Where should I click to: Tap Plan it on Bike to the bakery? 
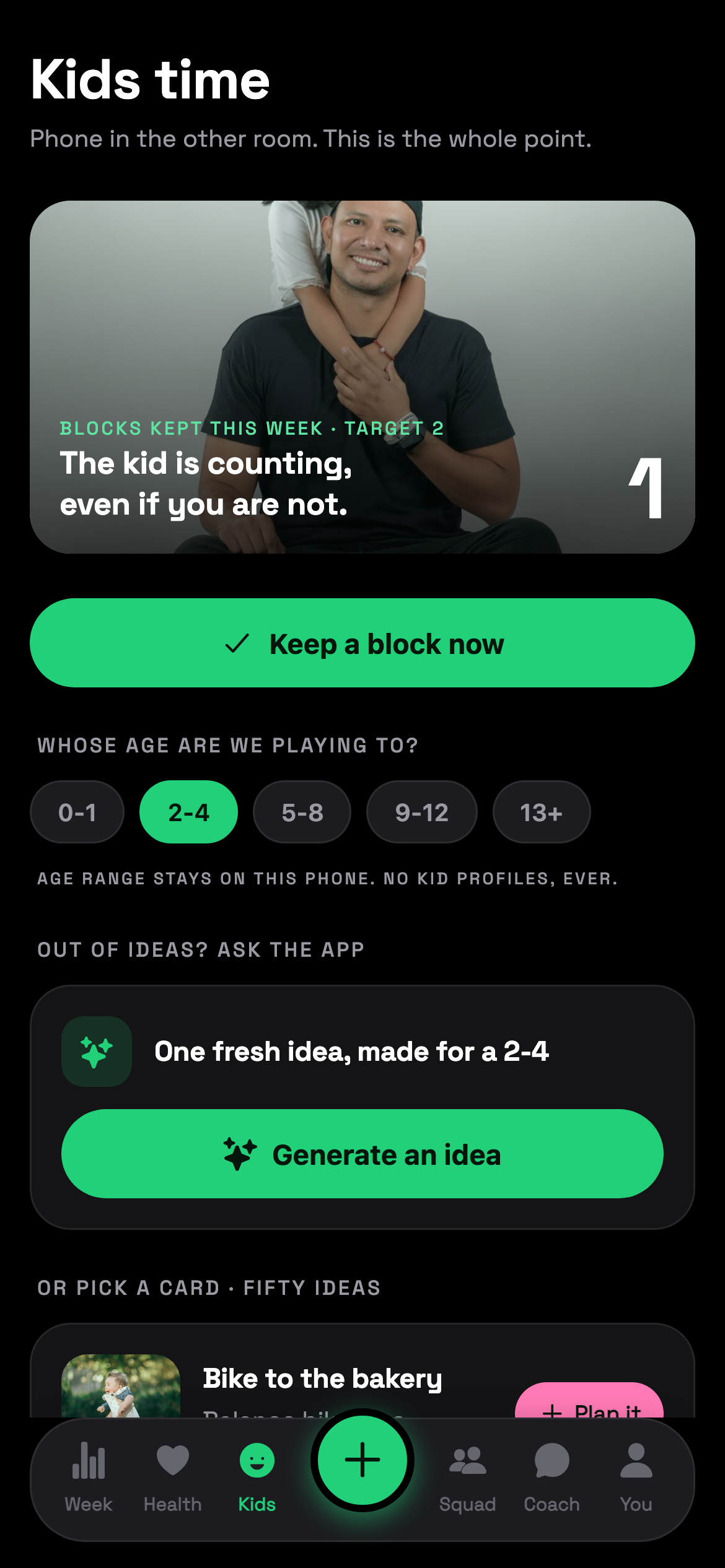[589, 1401]
